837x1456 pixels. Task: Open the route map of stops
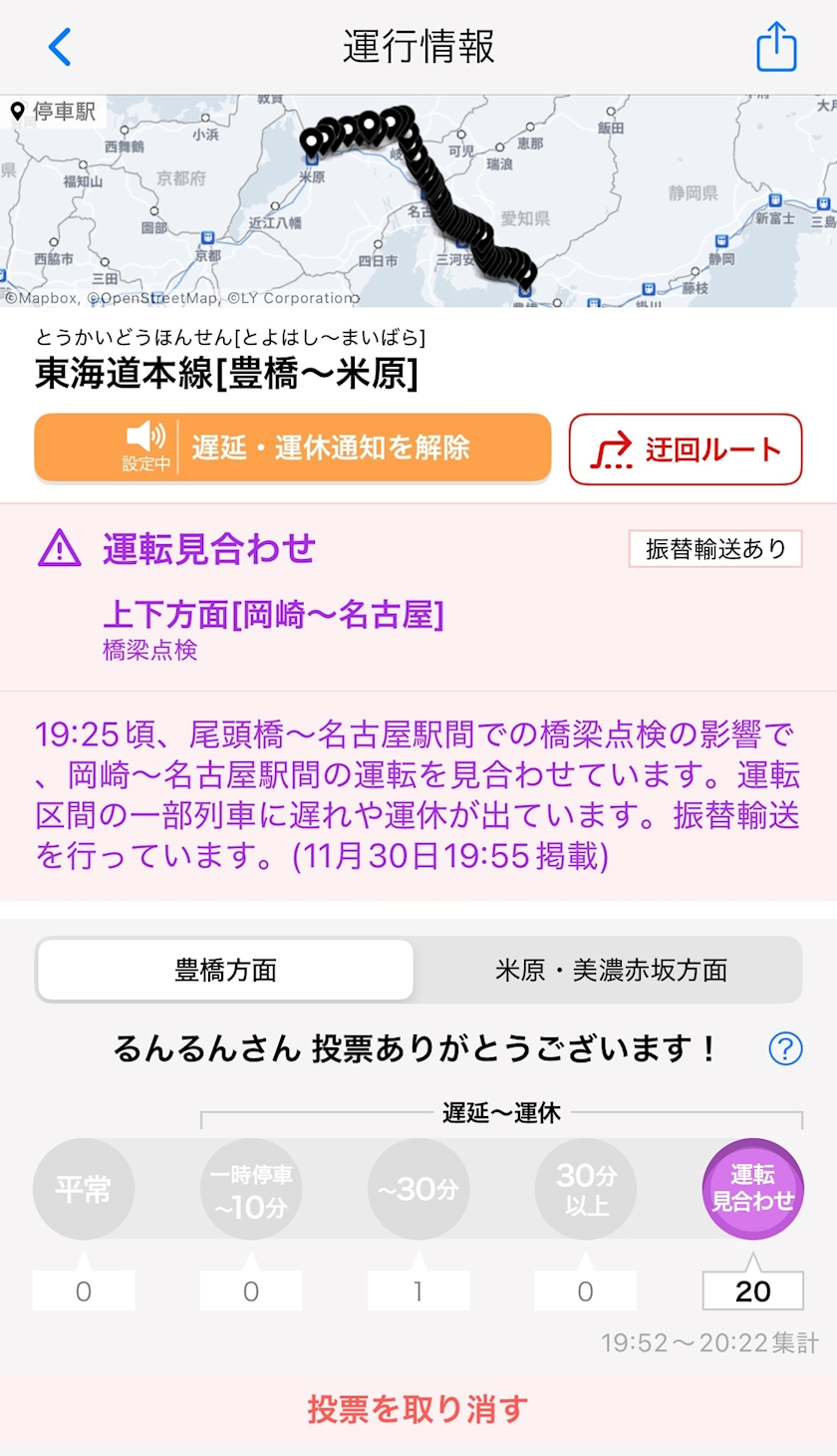click(418, 201)
